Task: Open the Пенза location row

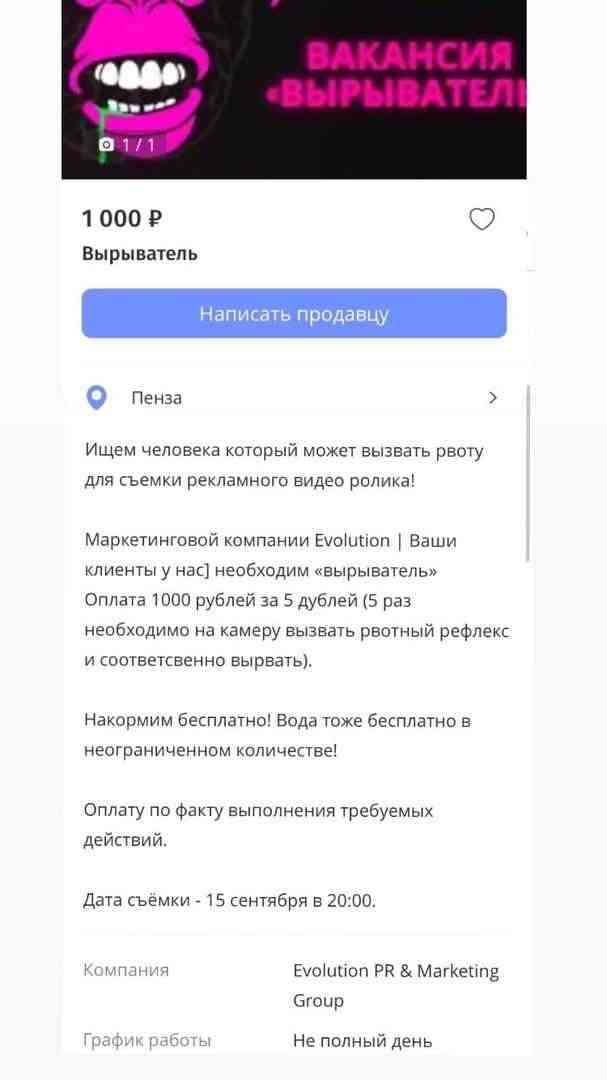Action: click(294, 397)
